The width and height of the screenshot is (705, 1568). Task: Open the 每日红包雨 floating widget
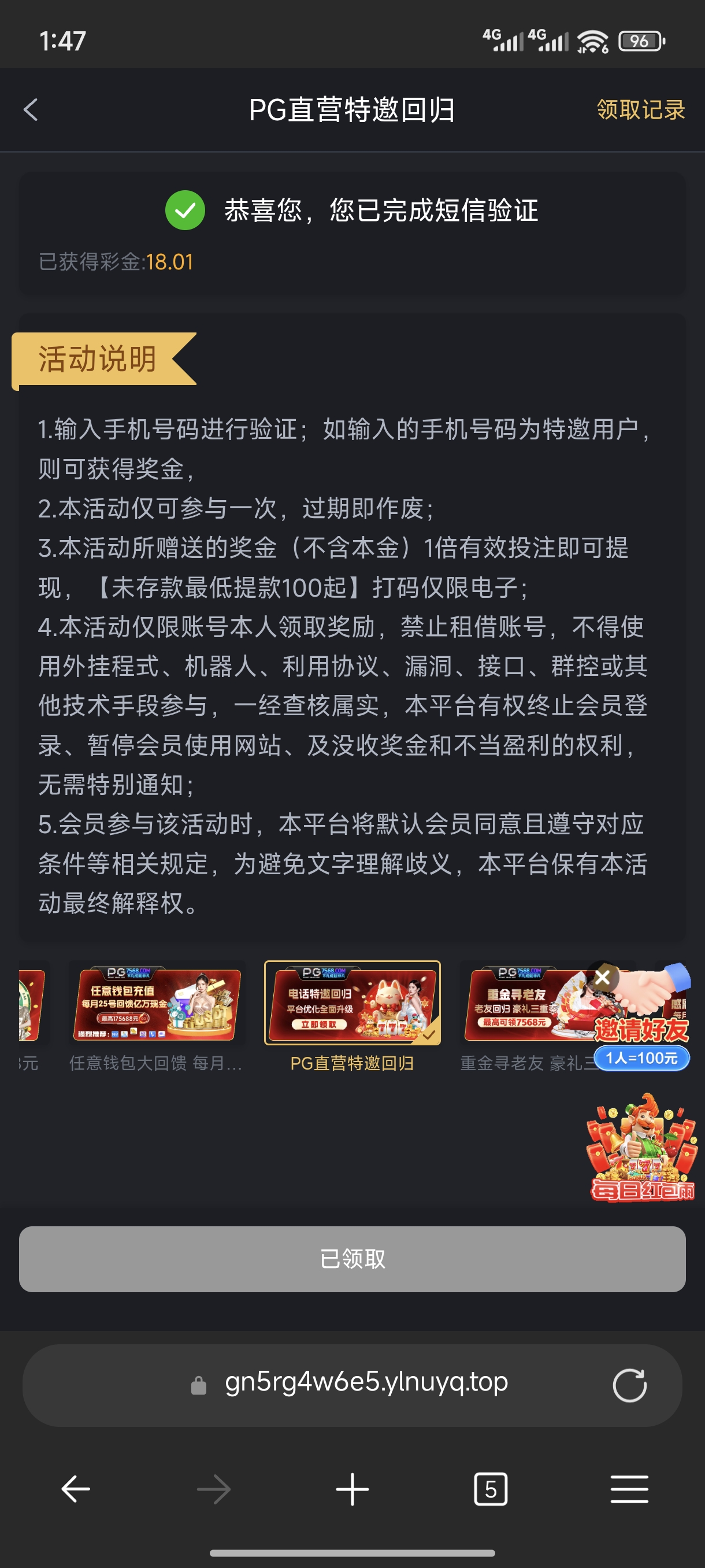coord(642,1148)
